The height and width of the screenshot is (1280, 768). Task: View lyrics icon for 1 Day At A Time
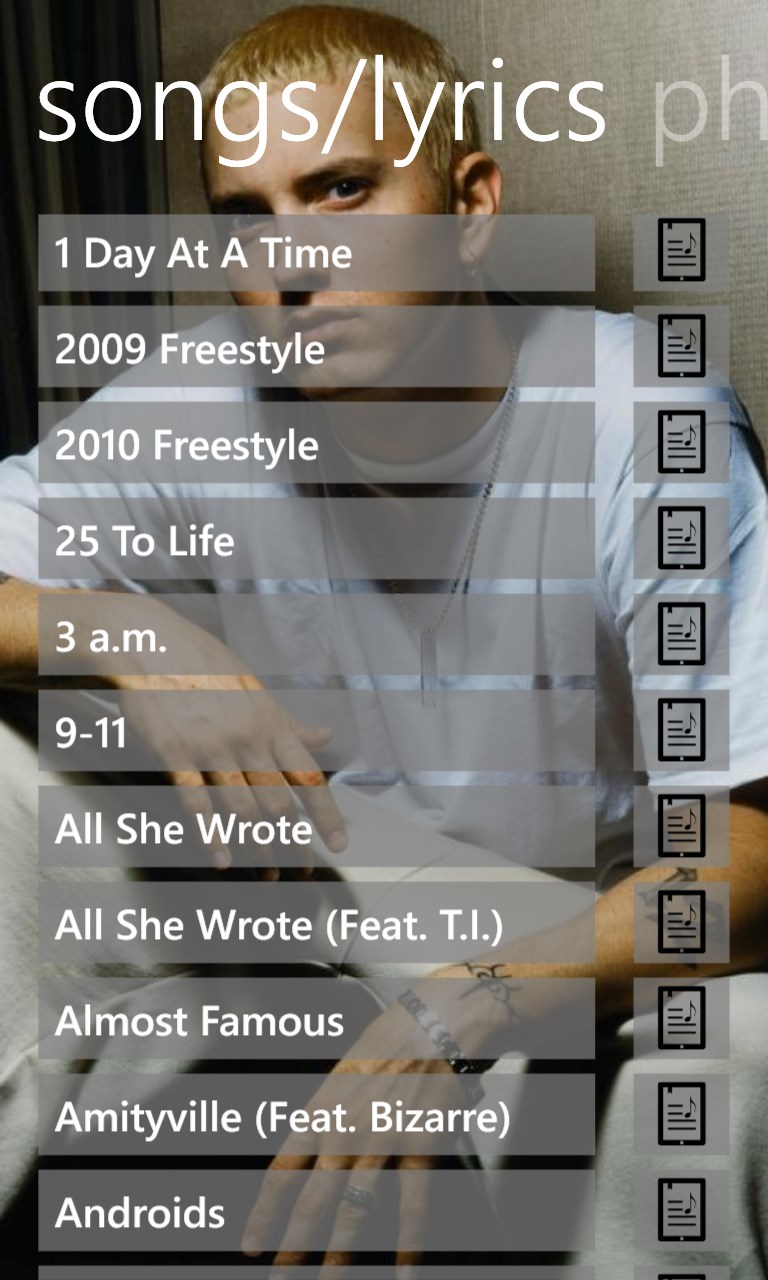(681, 251)
